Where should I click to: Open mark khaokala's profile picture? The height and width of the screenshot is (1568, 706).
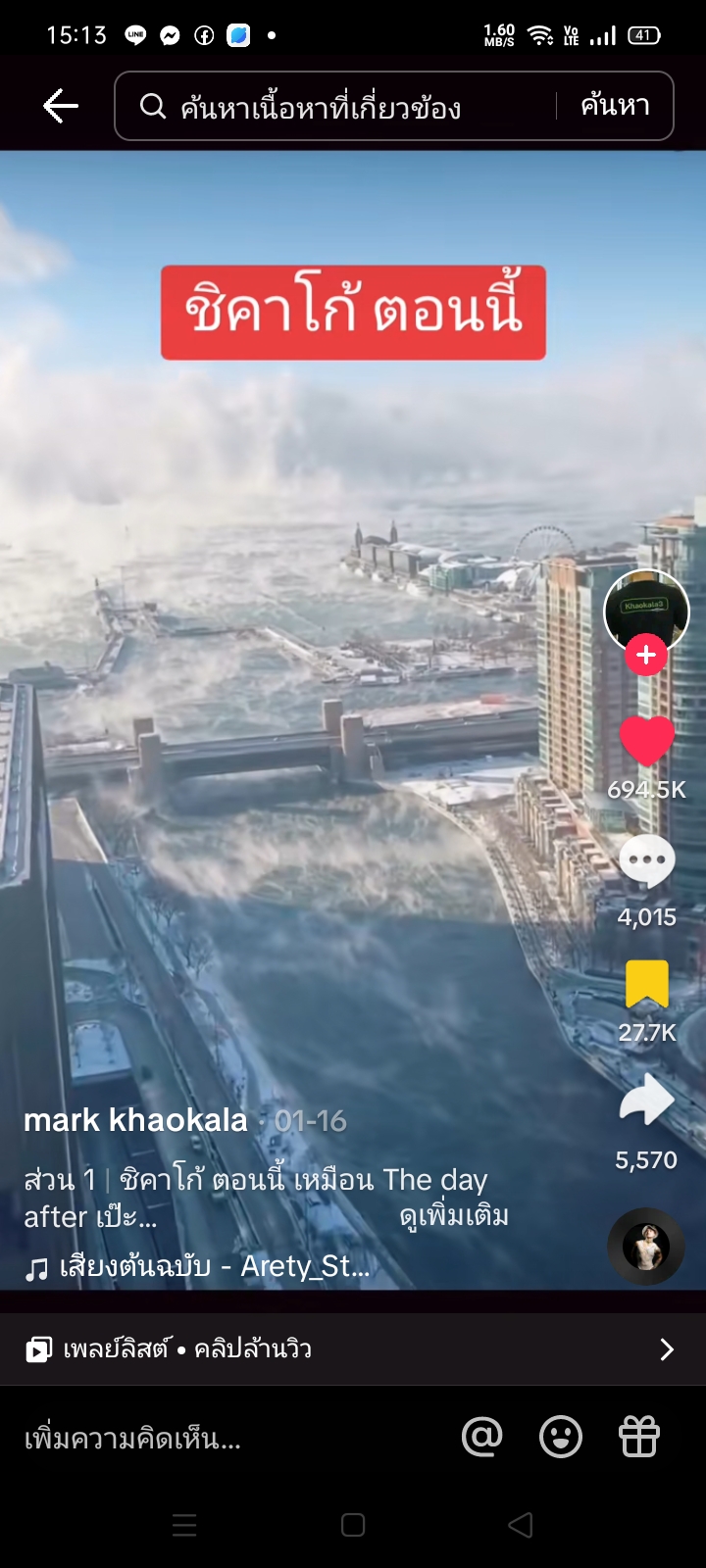coord(646,608)
